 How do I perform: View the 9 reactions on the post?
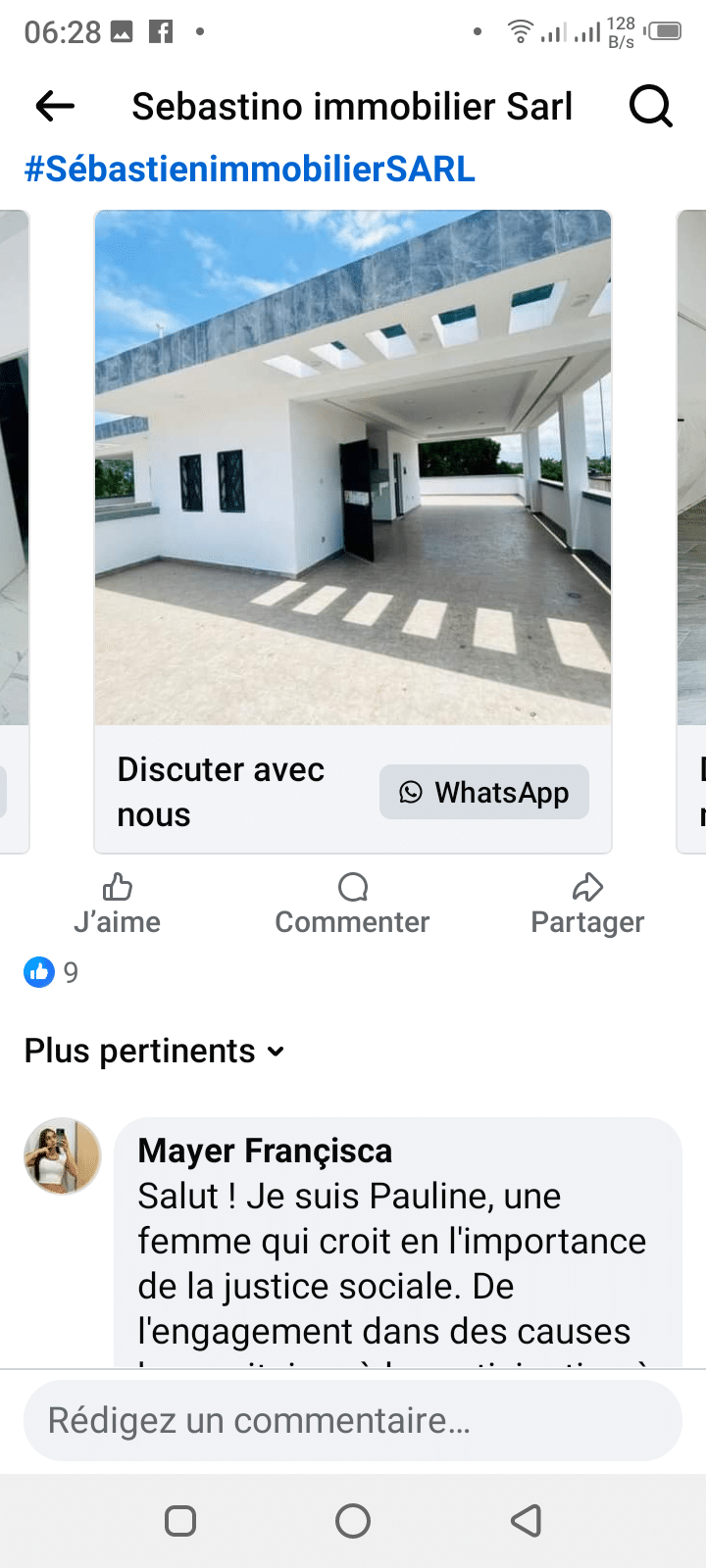point(52,972)
